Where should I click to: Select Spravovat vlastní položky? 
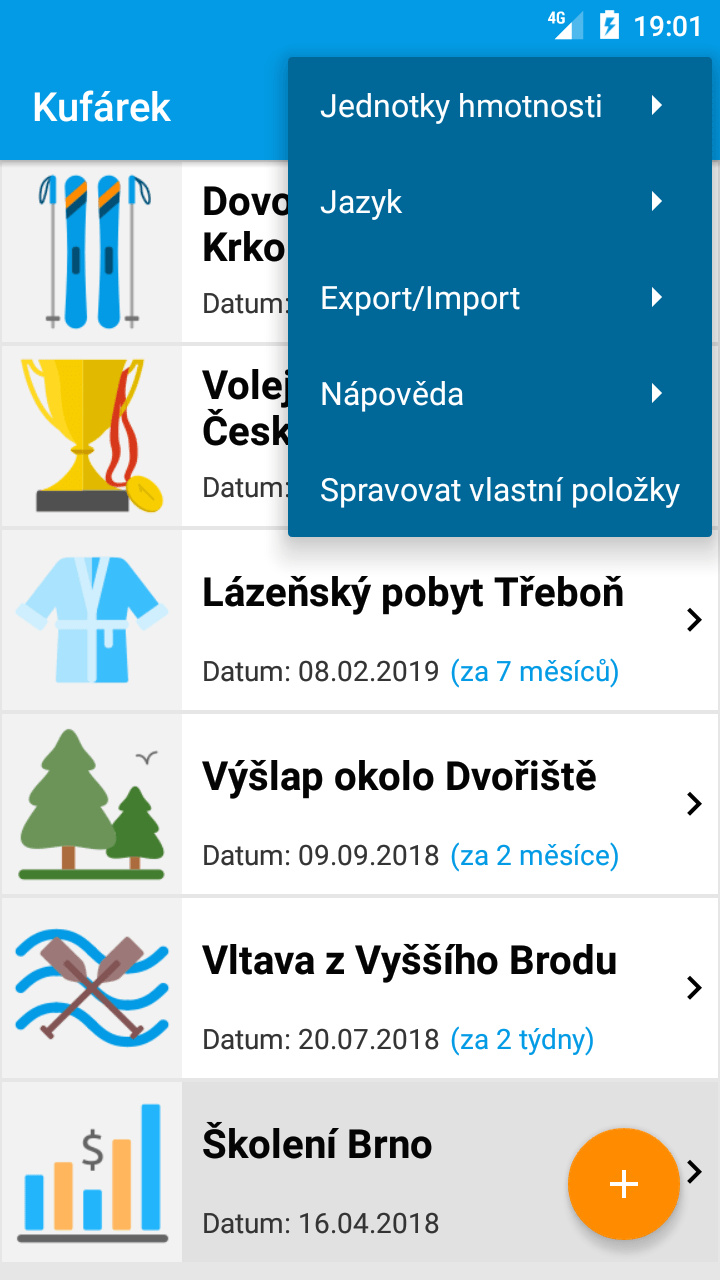pos(500,489)
